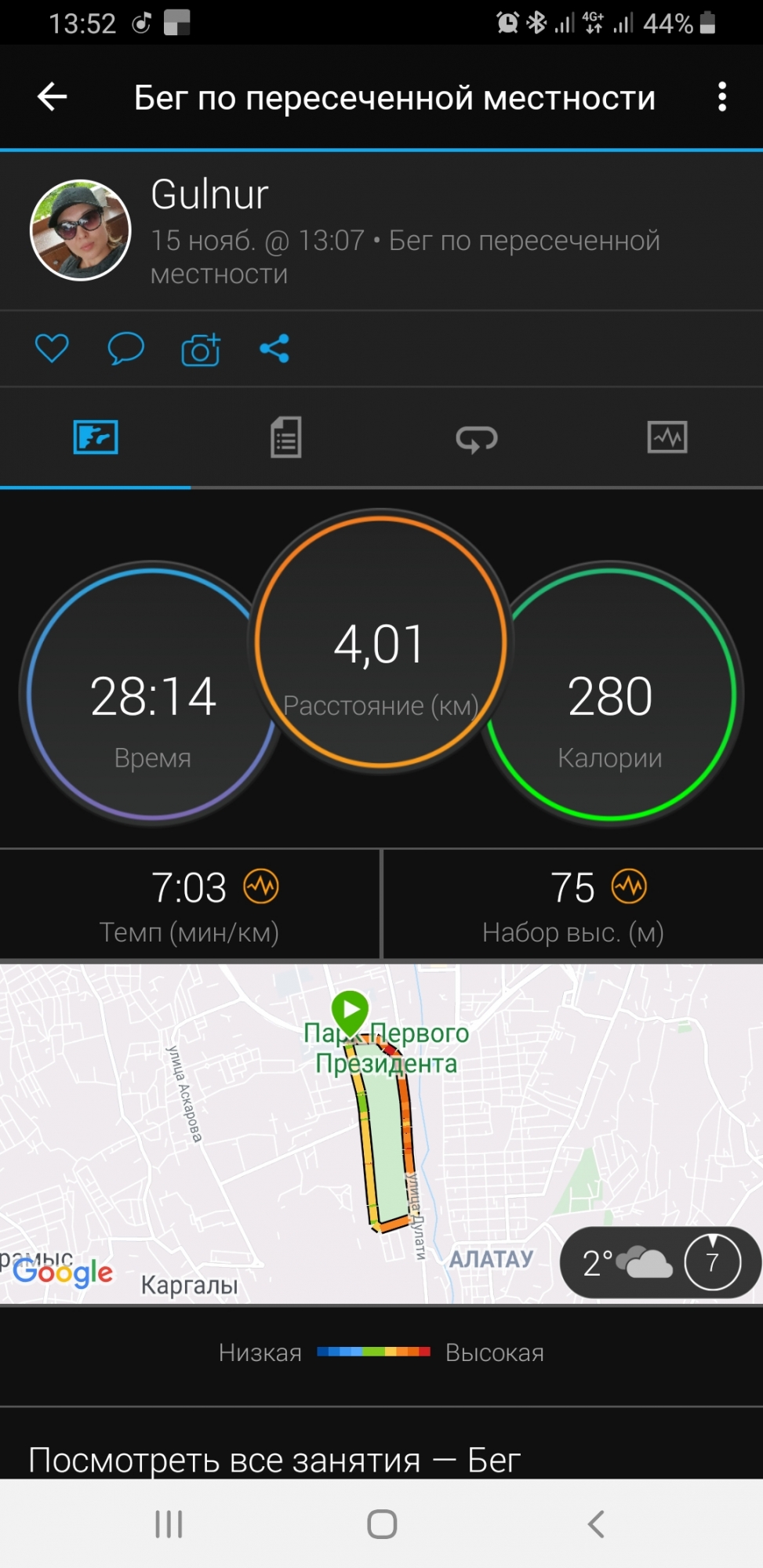Share this activity
The height and width of the screenshot is (1568, 763).
pos(274,348)
